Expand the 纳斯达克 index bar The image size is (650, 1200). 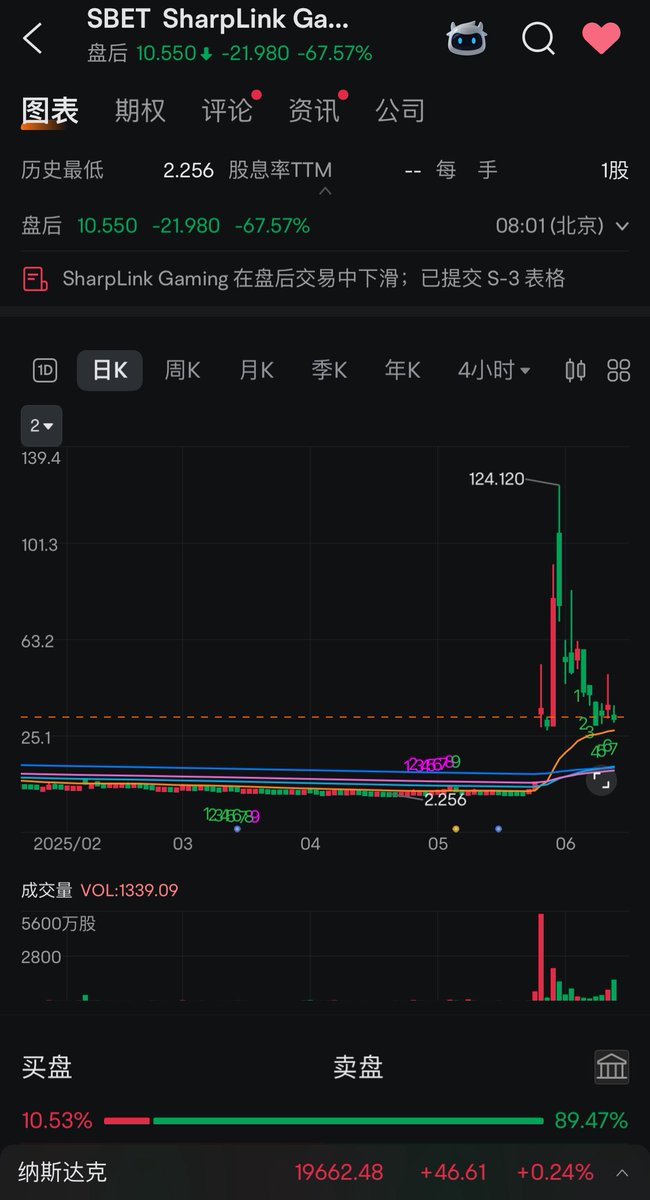click(x=622, y=1172)
